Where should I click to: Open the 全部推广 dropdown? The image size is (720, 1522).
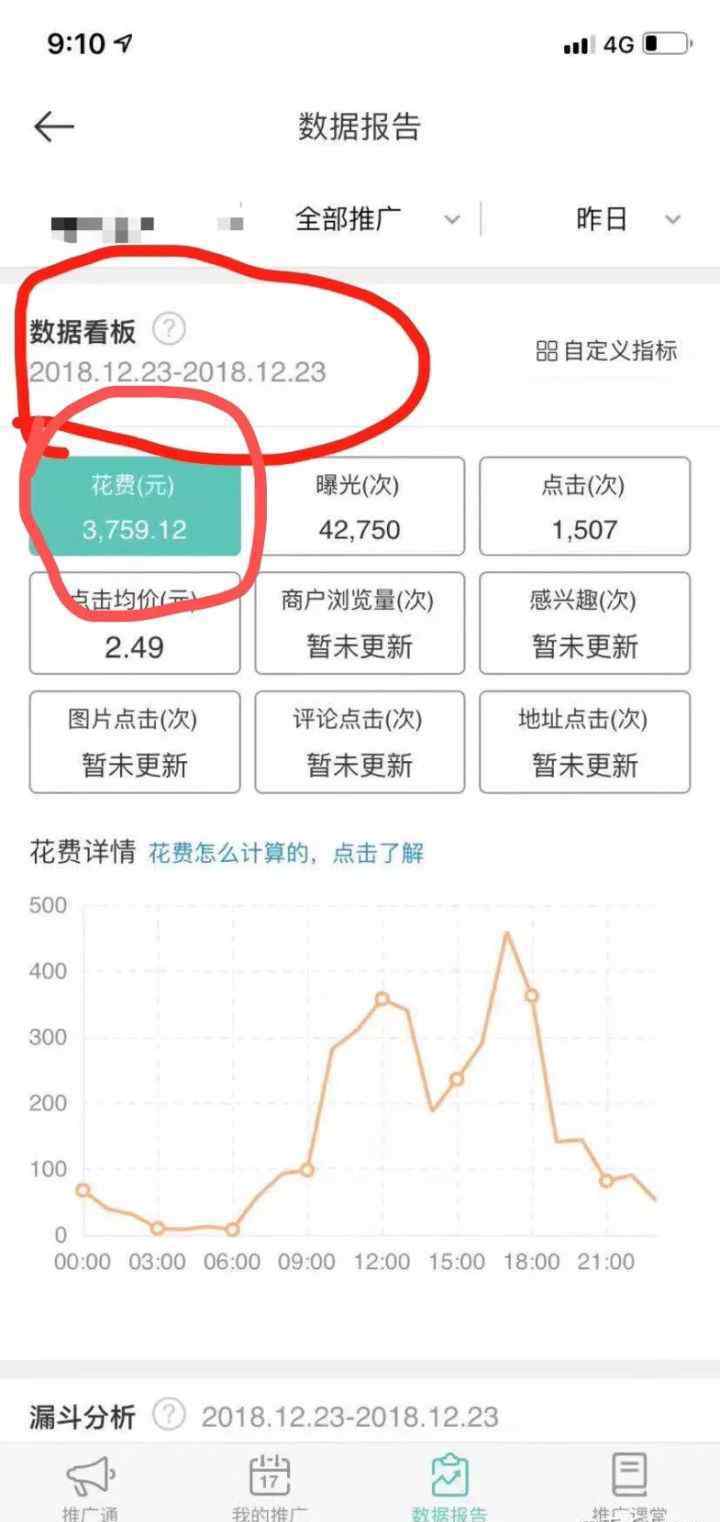point(377,219)
